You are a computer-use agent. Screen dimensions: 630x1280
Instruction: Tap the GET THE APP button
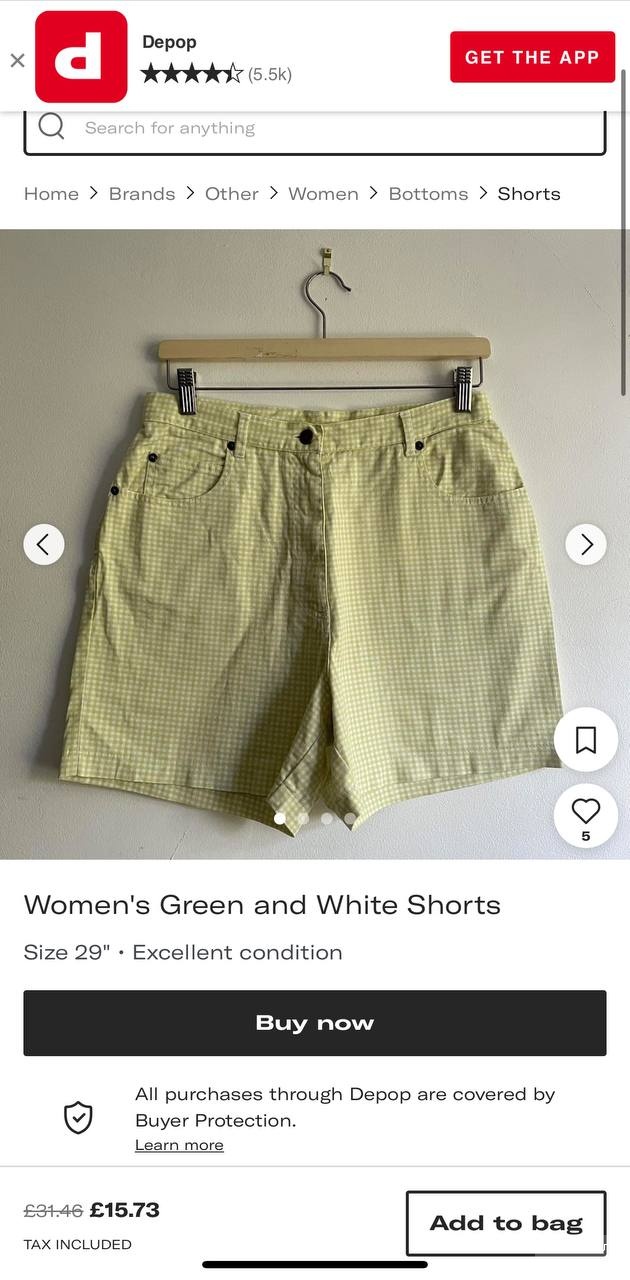[532, 57]
